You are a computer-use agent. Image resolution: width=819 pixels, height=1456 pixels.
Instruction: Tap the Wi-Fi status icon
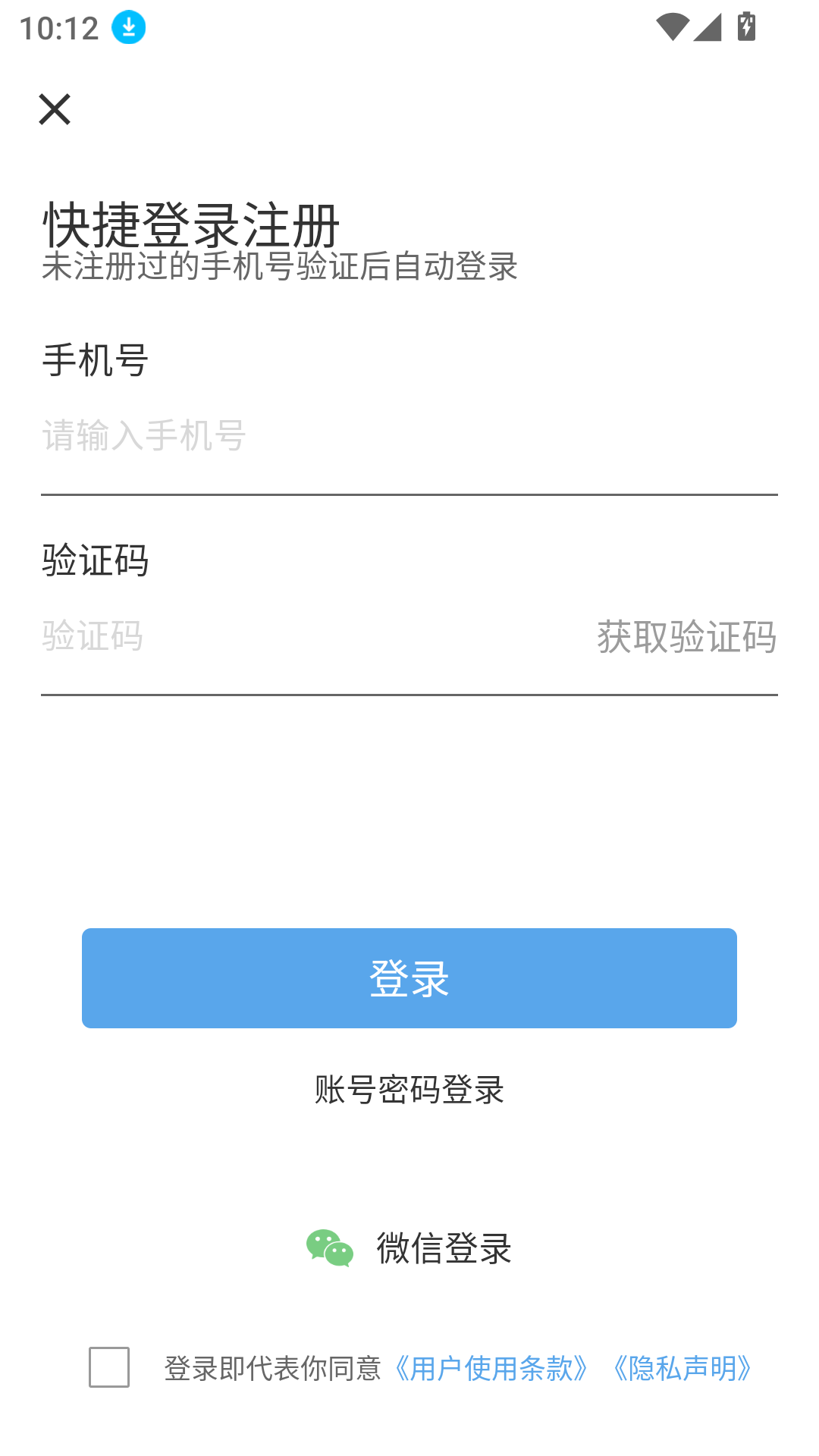coord(673,25)
